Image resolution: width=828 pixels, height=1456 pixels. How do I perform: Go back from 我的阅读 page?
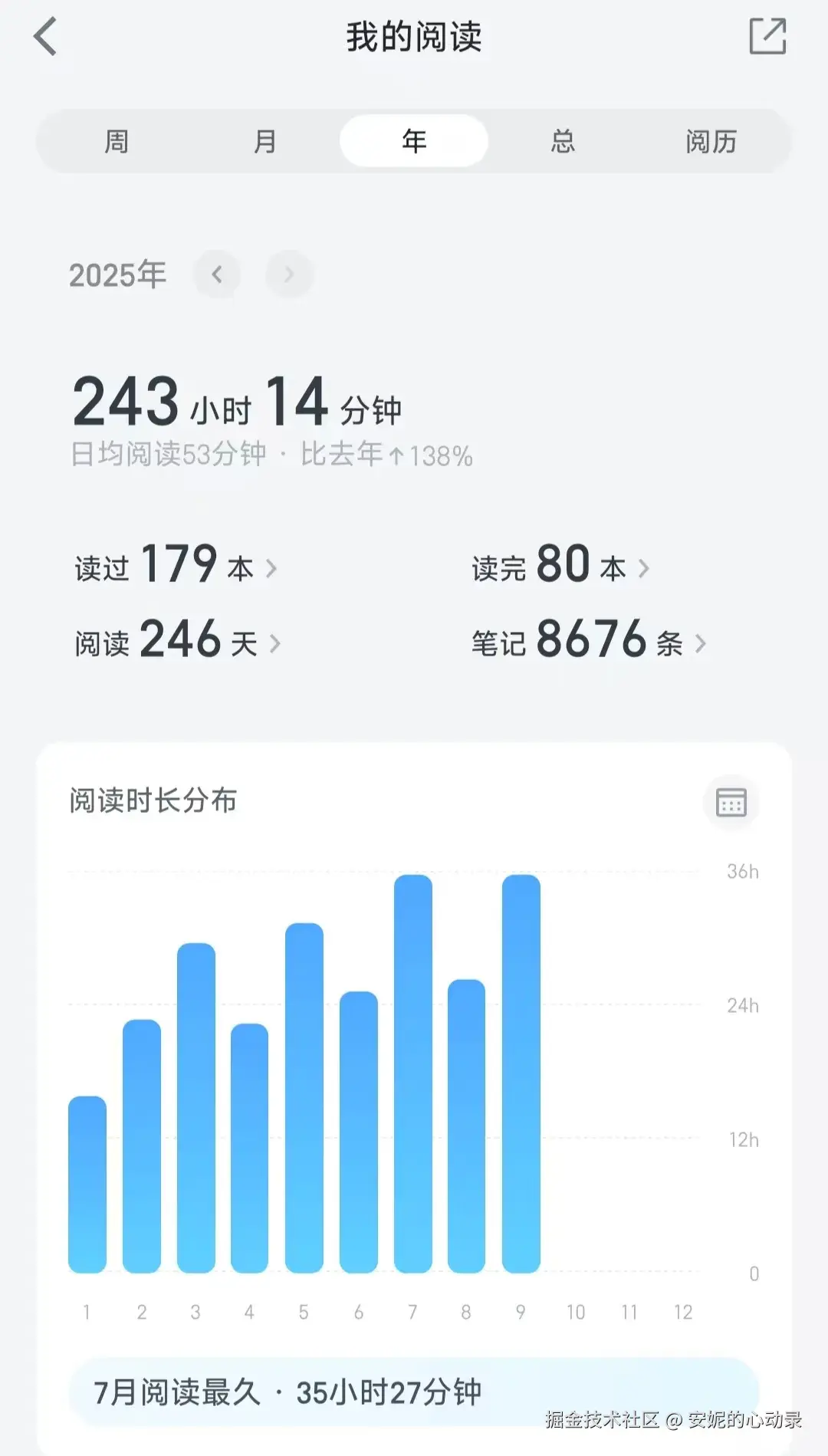[46, 37]
